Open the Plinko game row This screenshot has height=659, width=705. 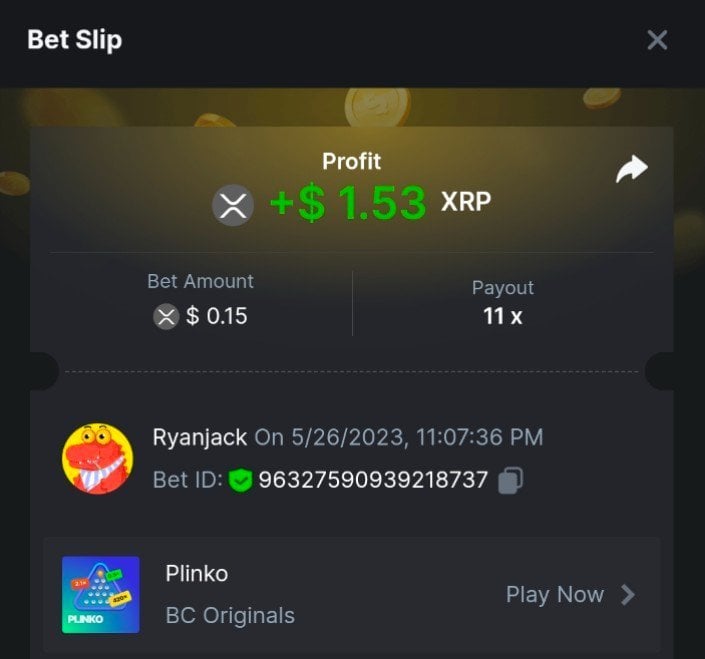pyautogui.click(x=351, y=595)
